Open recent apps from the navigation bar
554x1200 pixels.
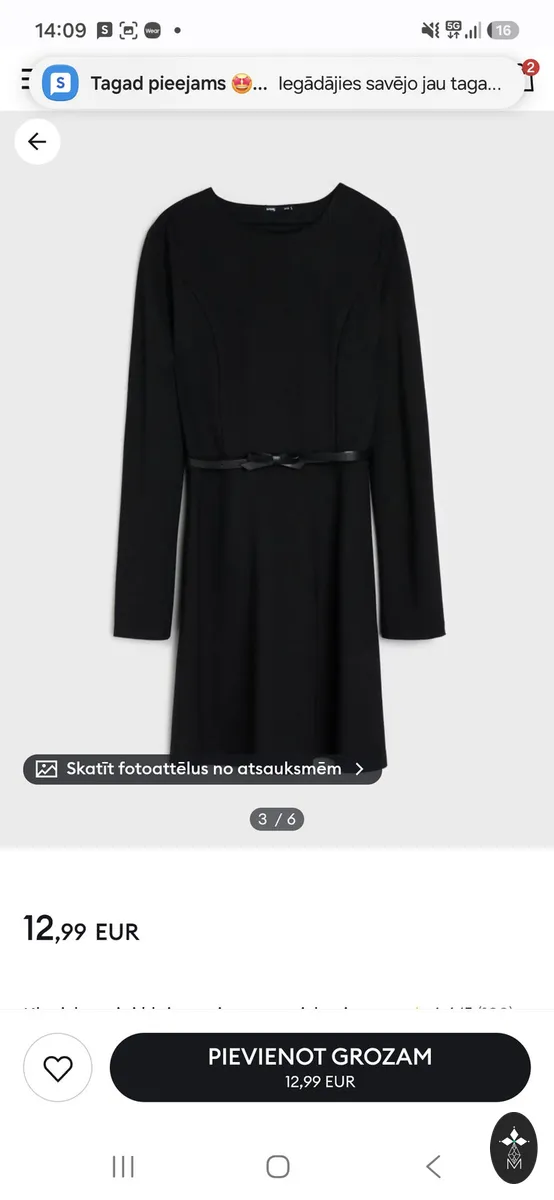click(123, 1166)
